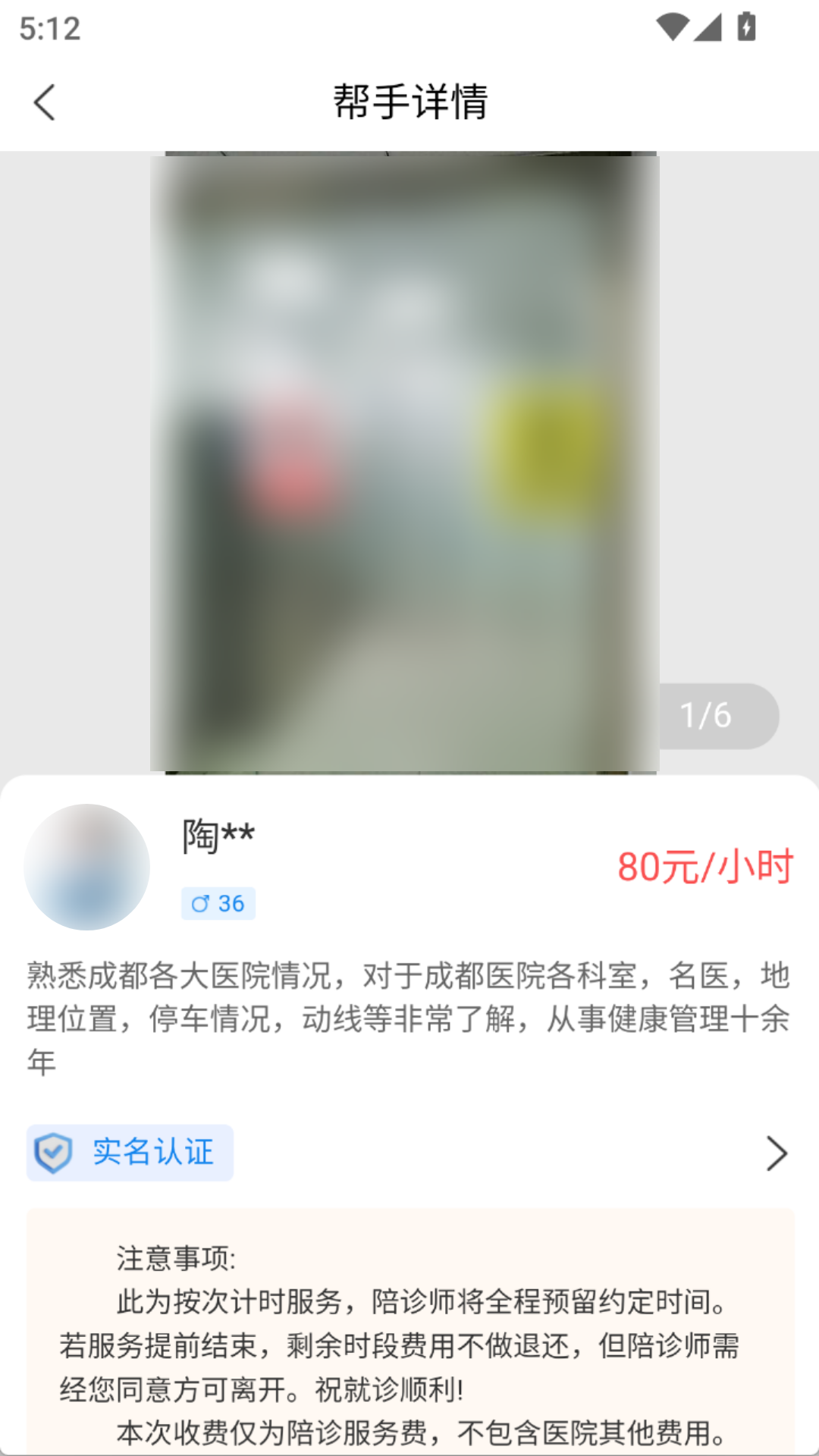Select the gender-age pill under 陶**

[218, 903]
